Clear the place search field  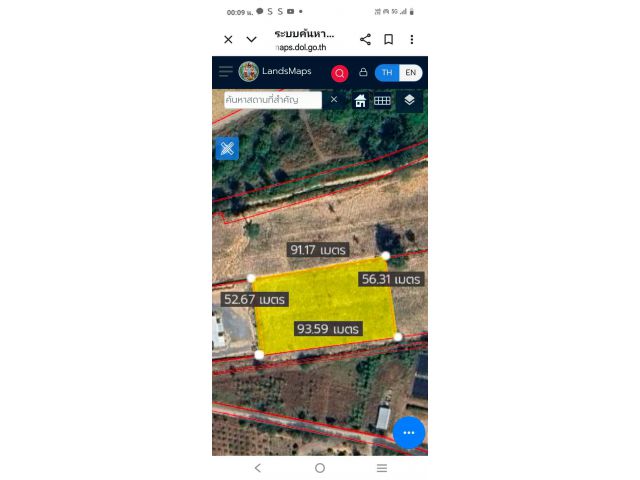click(x=334, y=100)
